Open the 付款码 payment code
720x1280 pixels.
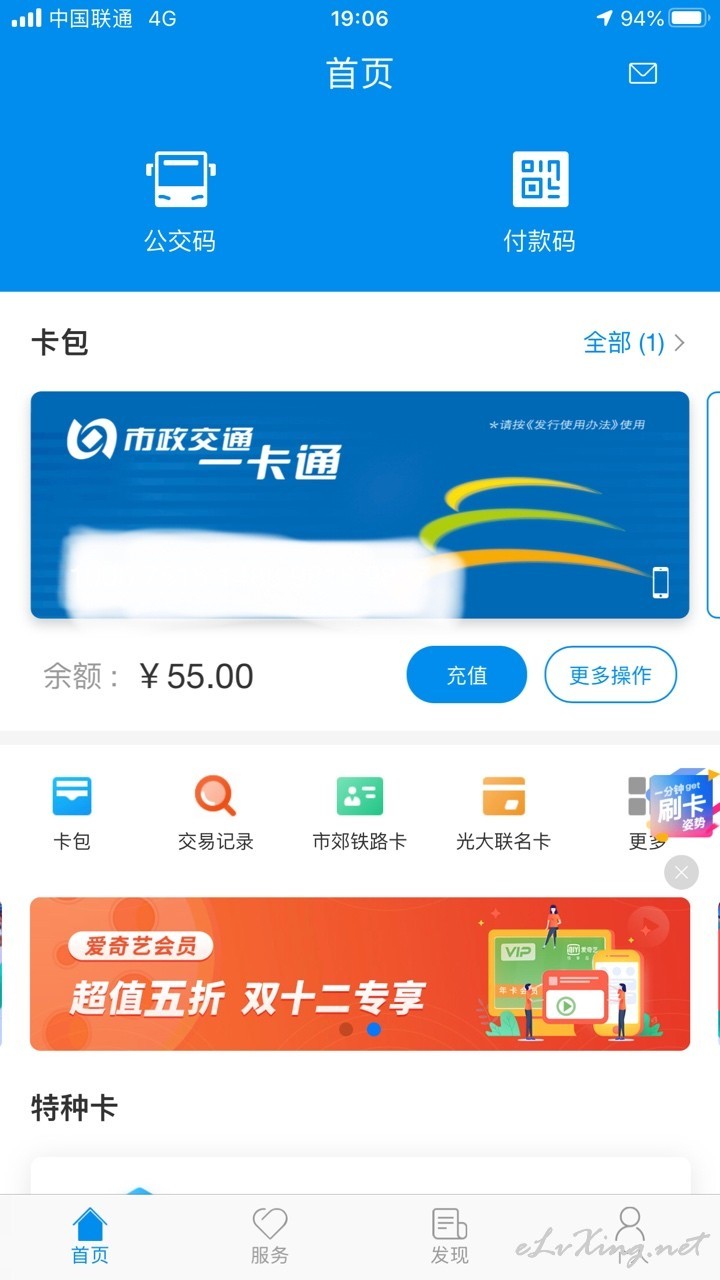(540, 203)
